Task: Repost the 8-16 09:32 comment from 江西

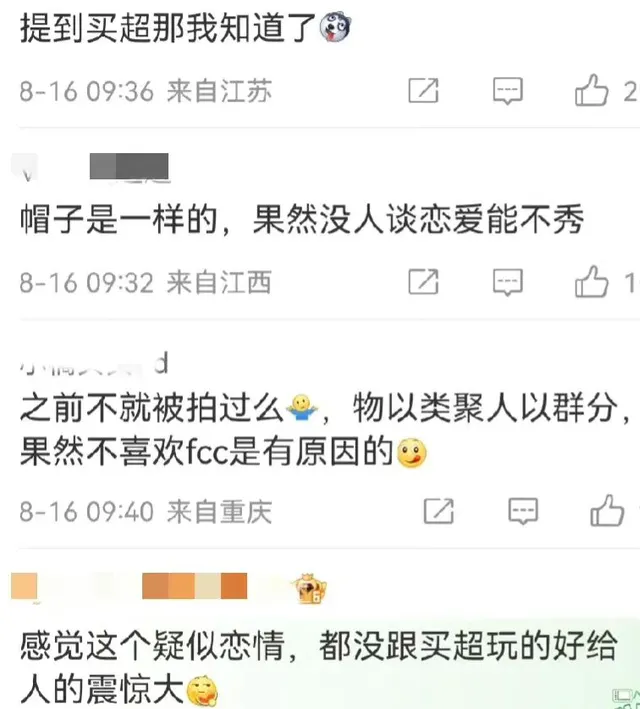Action: pos(424,282)
